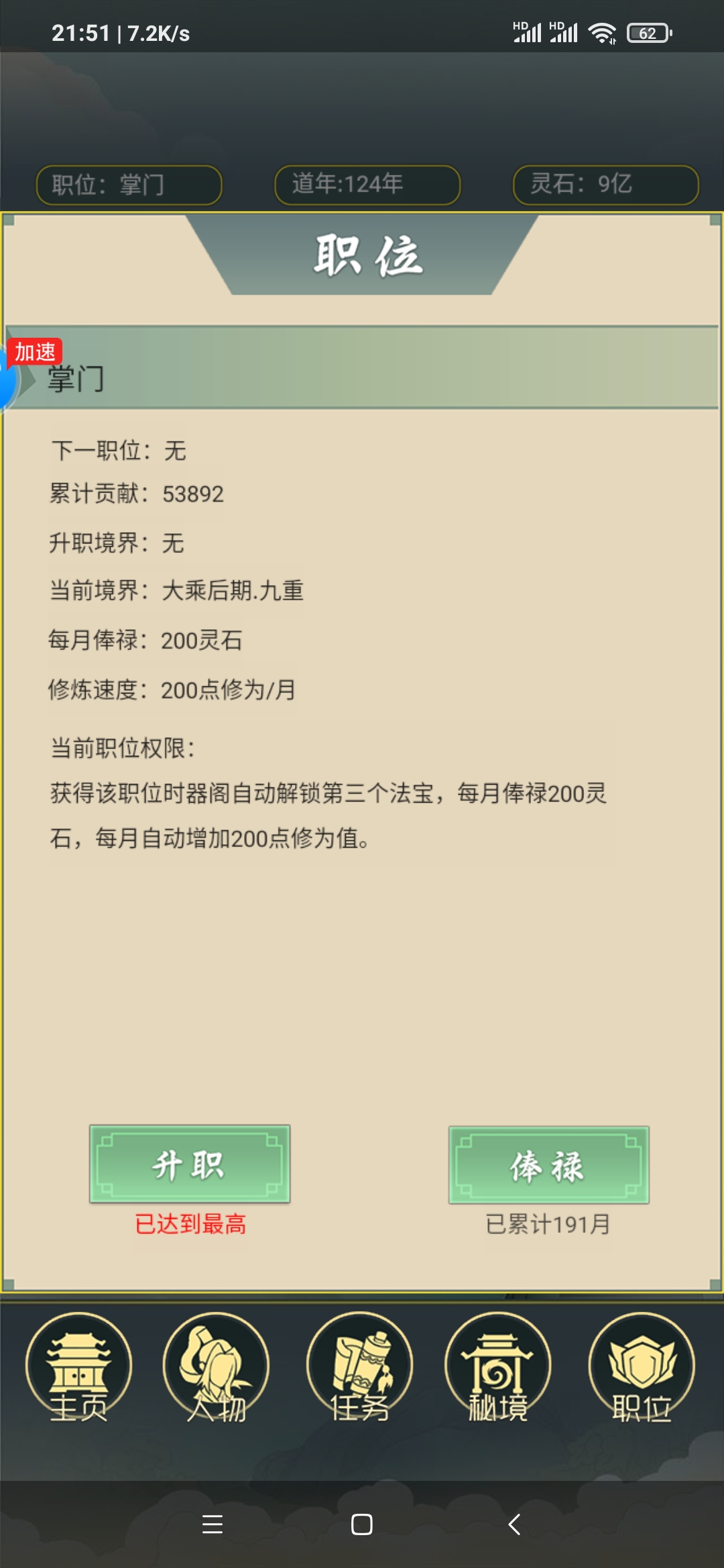
Task: Tap the red 加速 speed-up badge
Action: click(35, 352)
